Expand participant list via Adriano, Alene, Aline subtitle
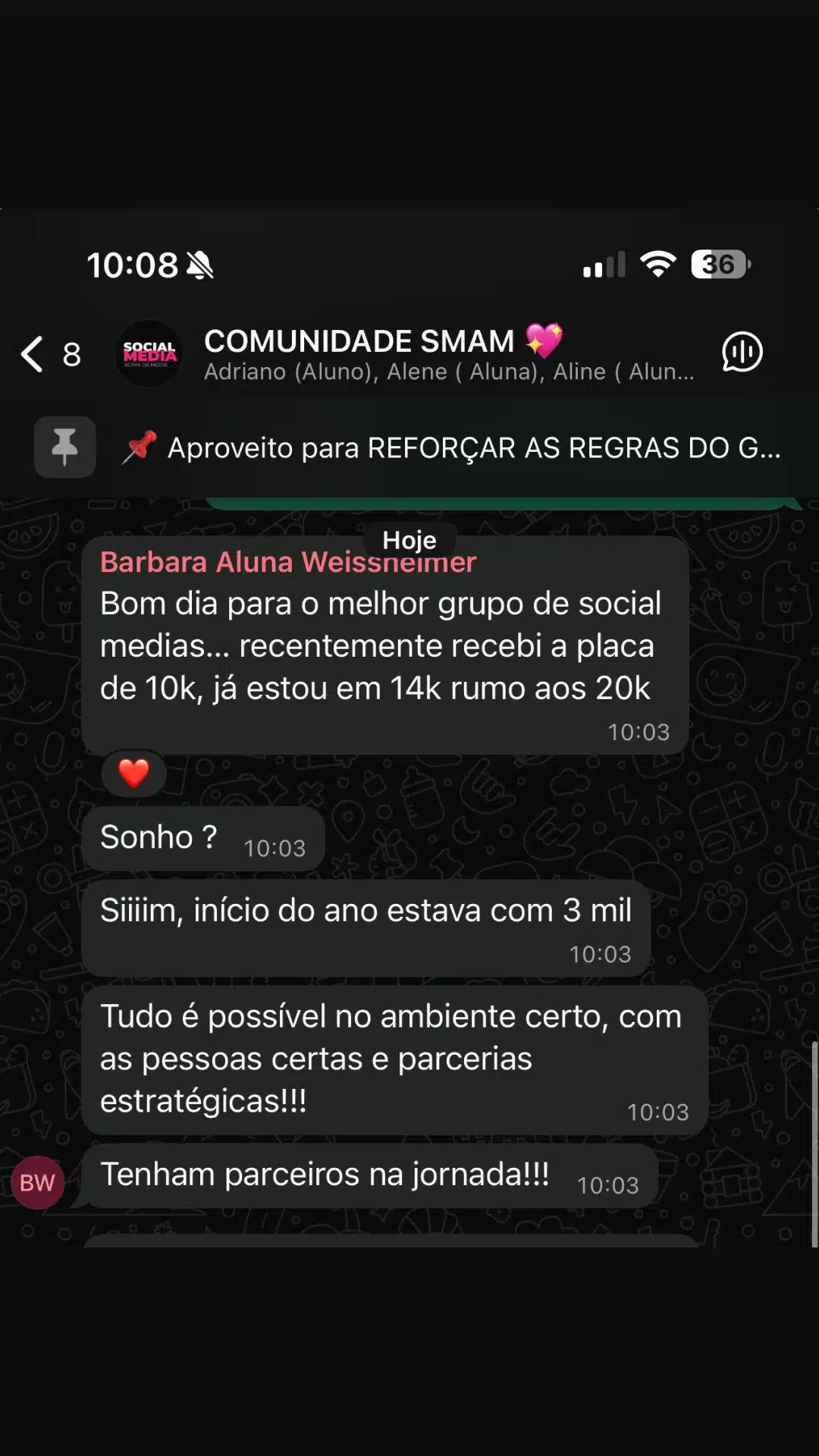 point(449,372)
